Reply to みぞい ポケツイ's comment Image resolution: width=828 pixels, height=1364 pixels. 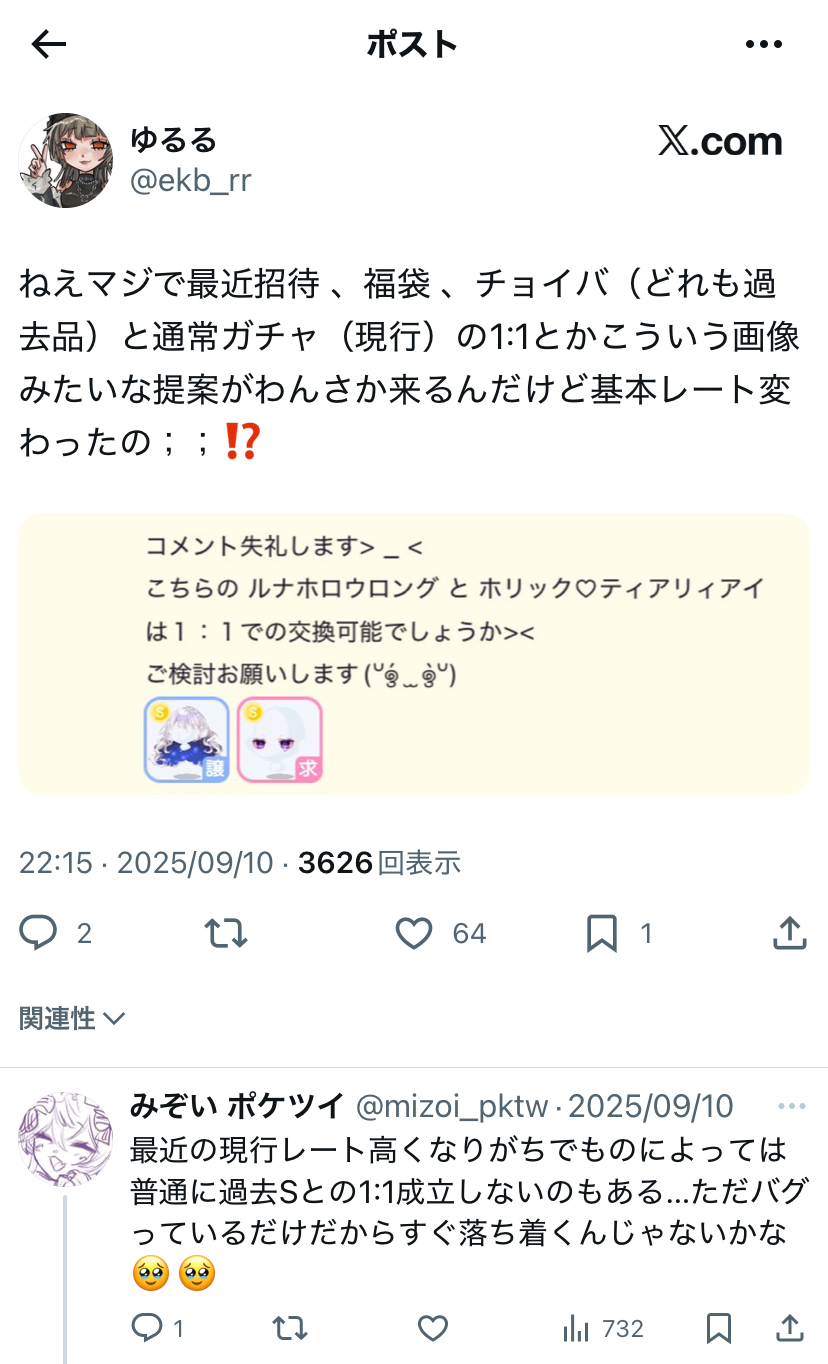[x=146, y=1328]
